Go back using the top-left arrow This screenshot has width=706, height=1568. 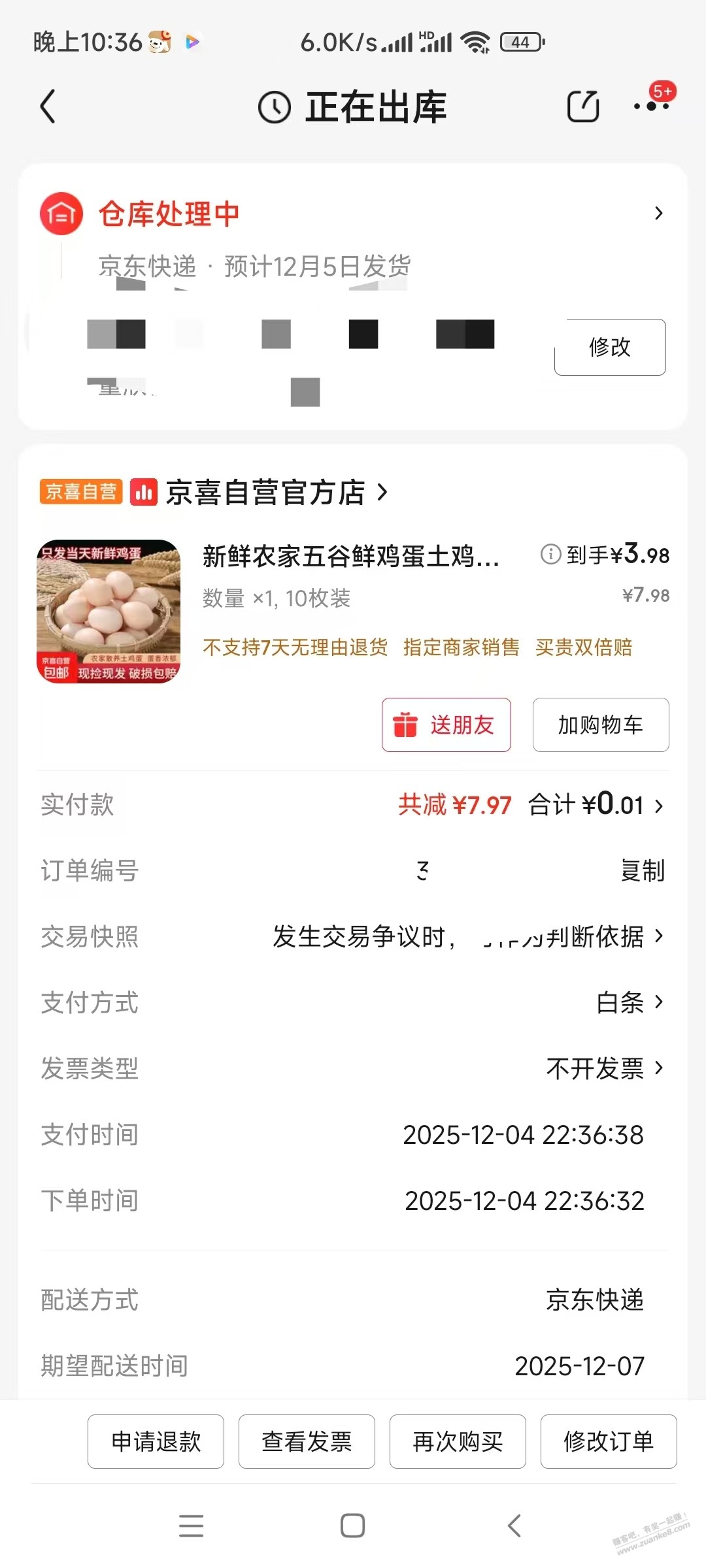(48, 106)
